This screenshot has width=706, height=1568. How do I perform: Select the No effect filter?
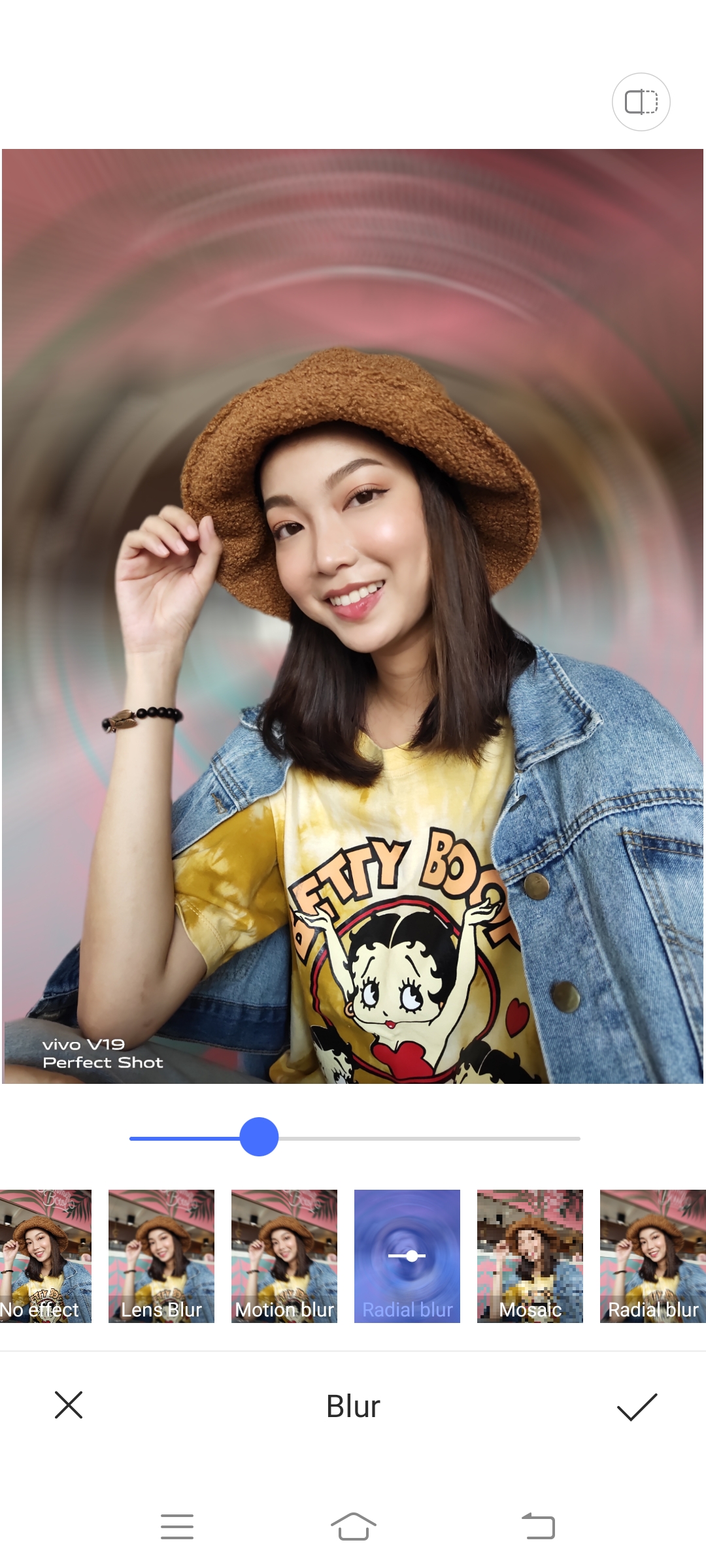44,1256
